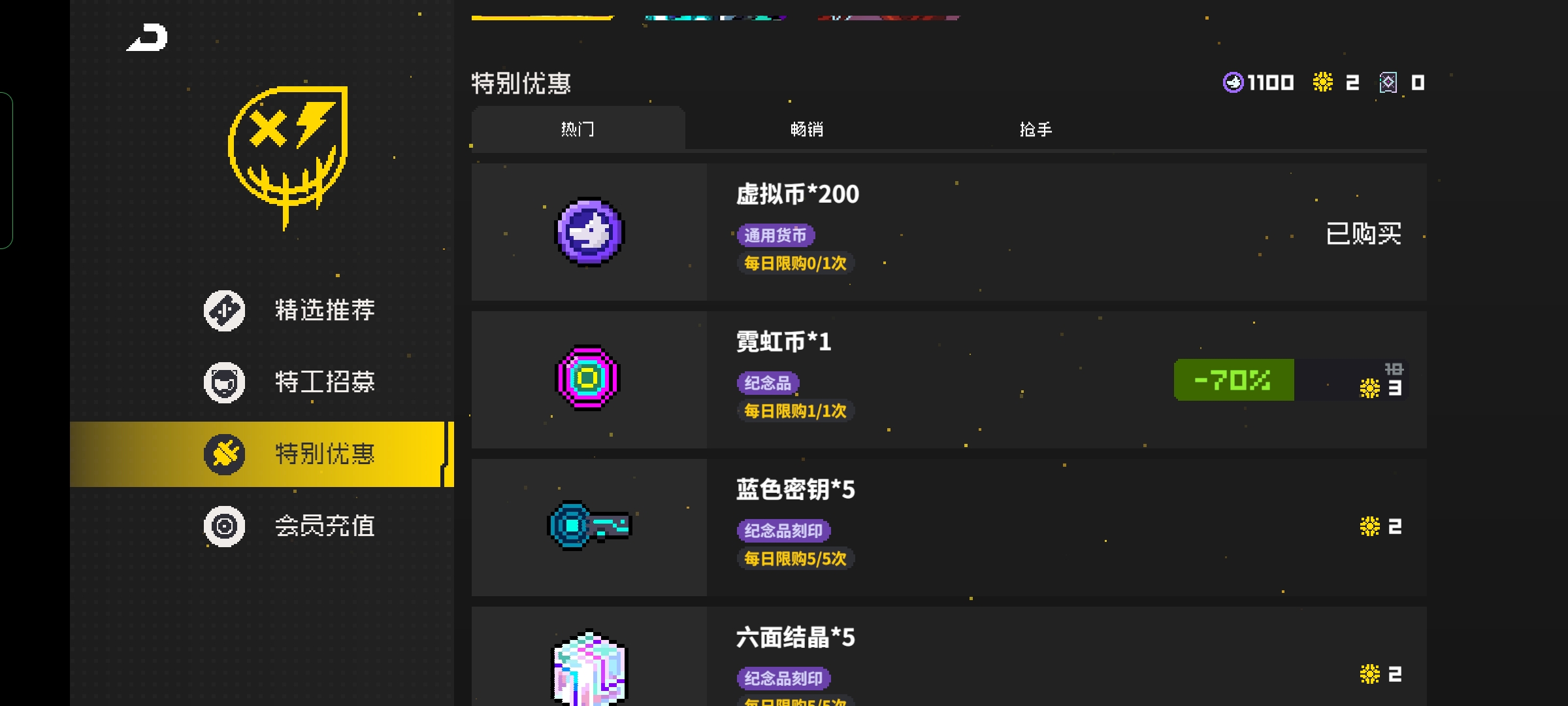The height and width of the screenshot is (706, 1568).
Task: Switch to the 抢手 tab
Action: [x=1036, y=129]
